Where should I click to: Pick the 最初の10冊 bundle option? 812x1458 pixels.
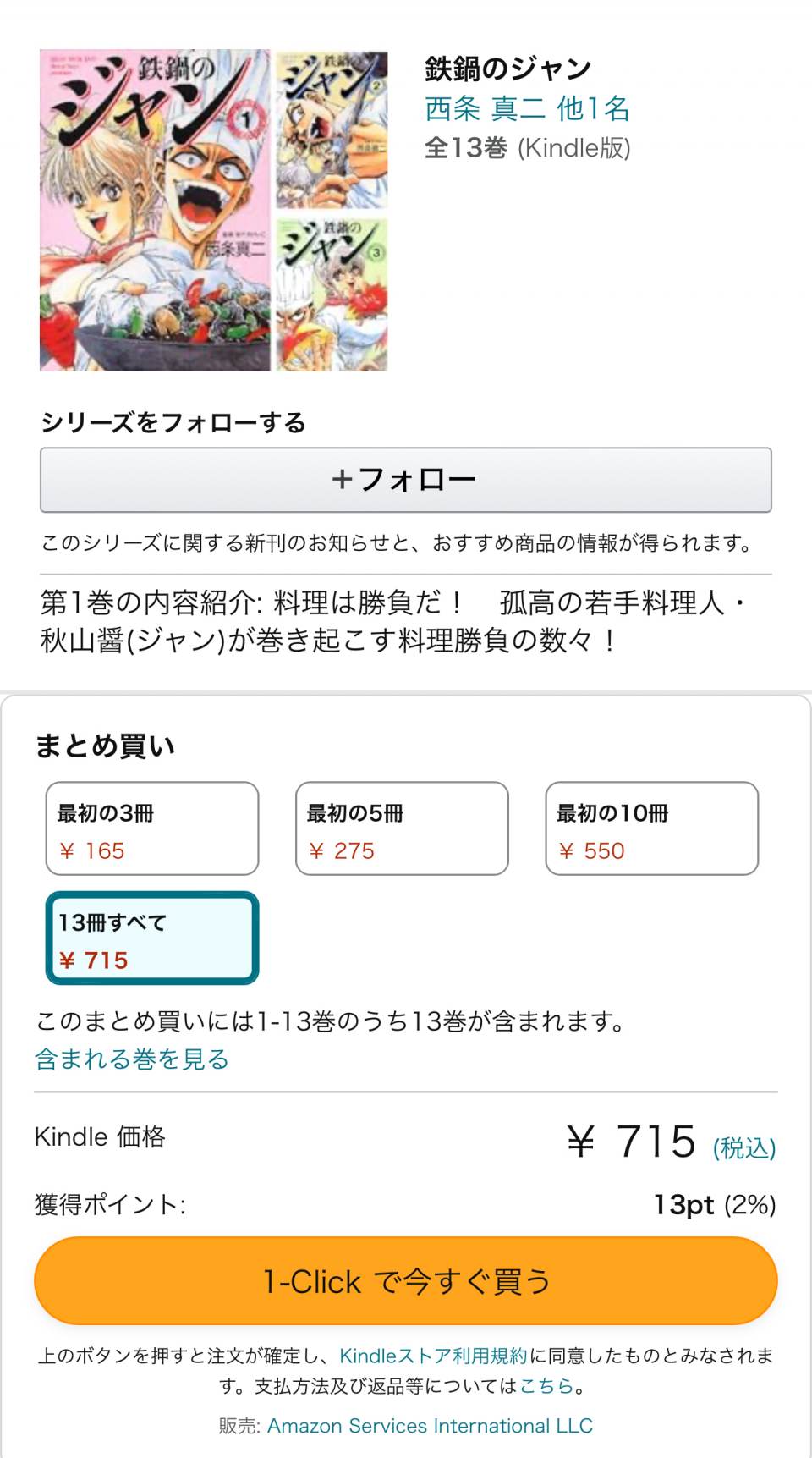651,828
